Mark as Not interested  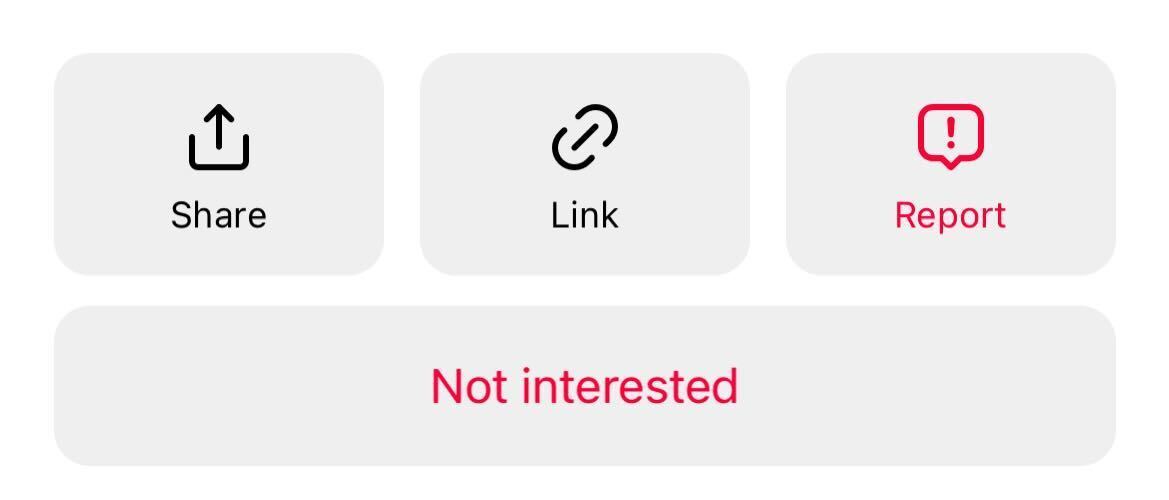[x=584, y=386]
